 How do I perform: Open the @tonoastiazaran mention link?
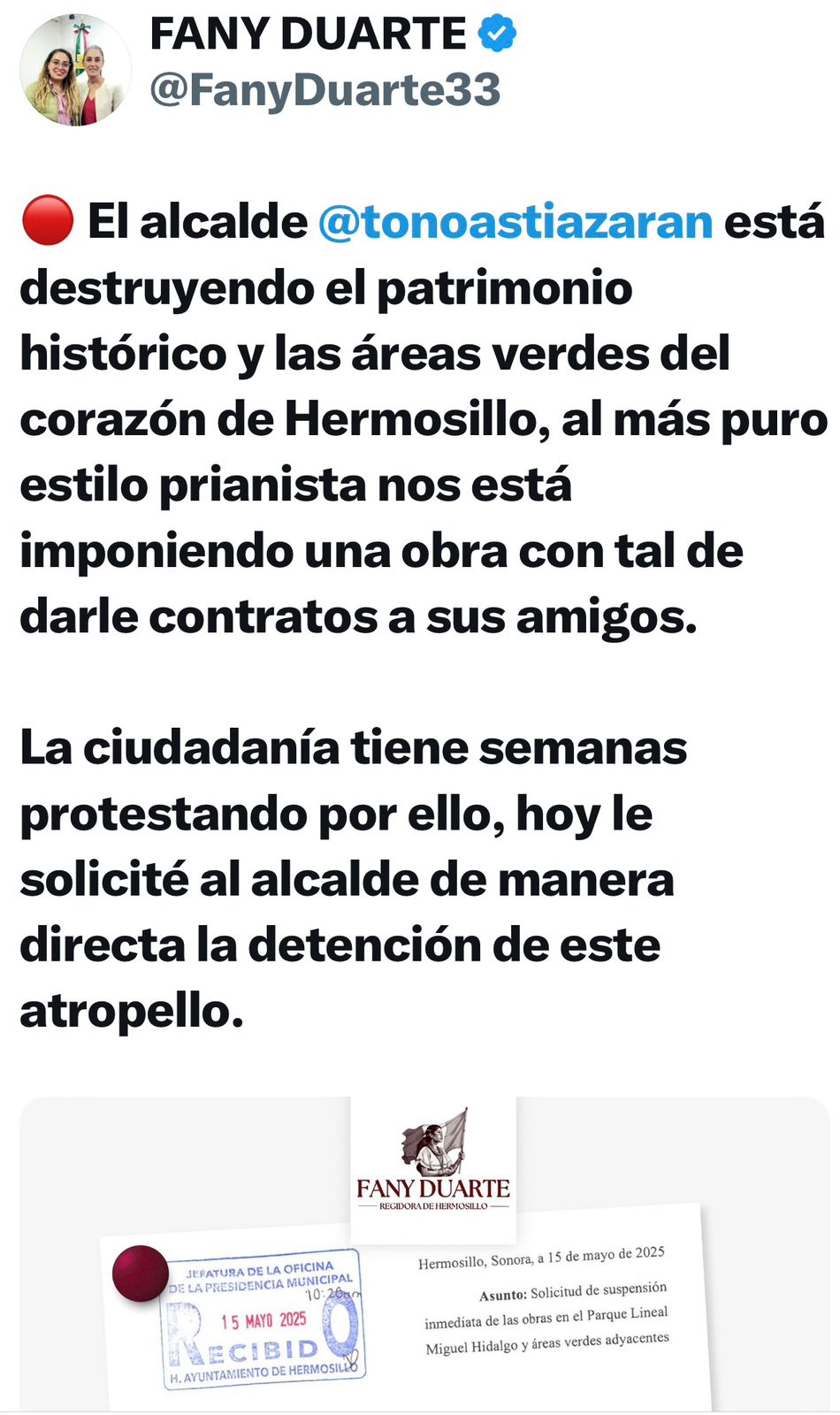pyautogui.click(x=515, y=222)
